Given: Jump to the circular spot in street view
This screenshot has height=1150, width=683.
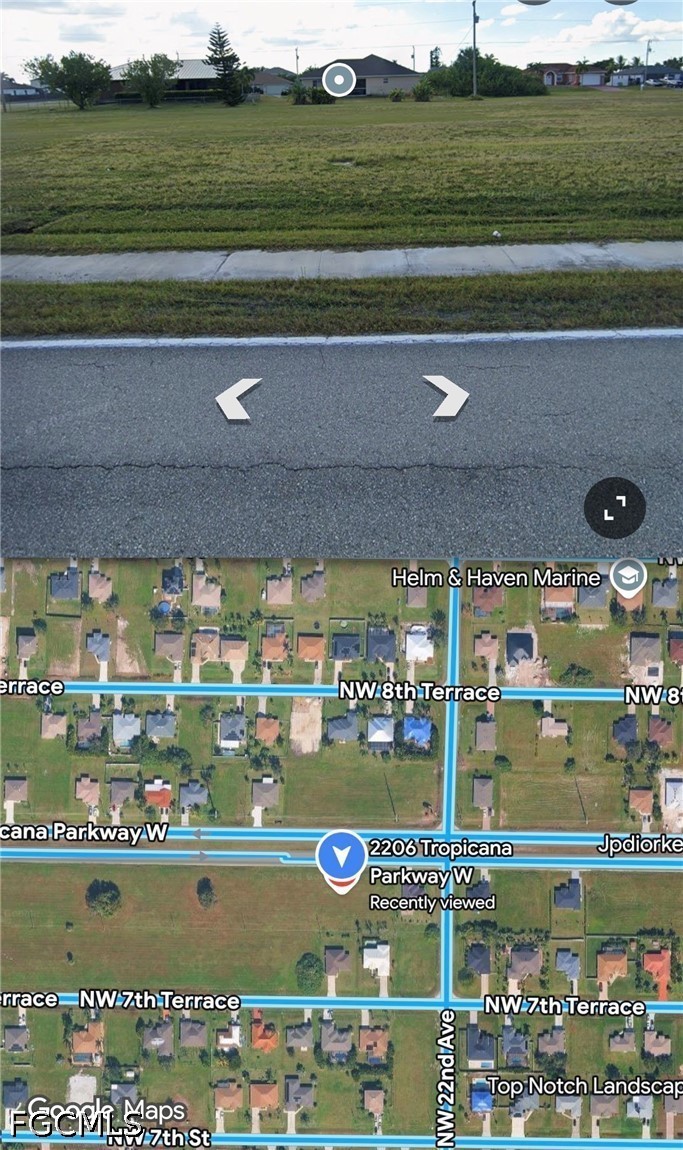Looking at the screenshot, I should click(340, 79).
